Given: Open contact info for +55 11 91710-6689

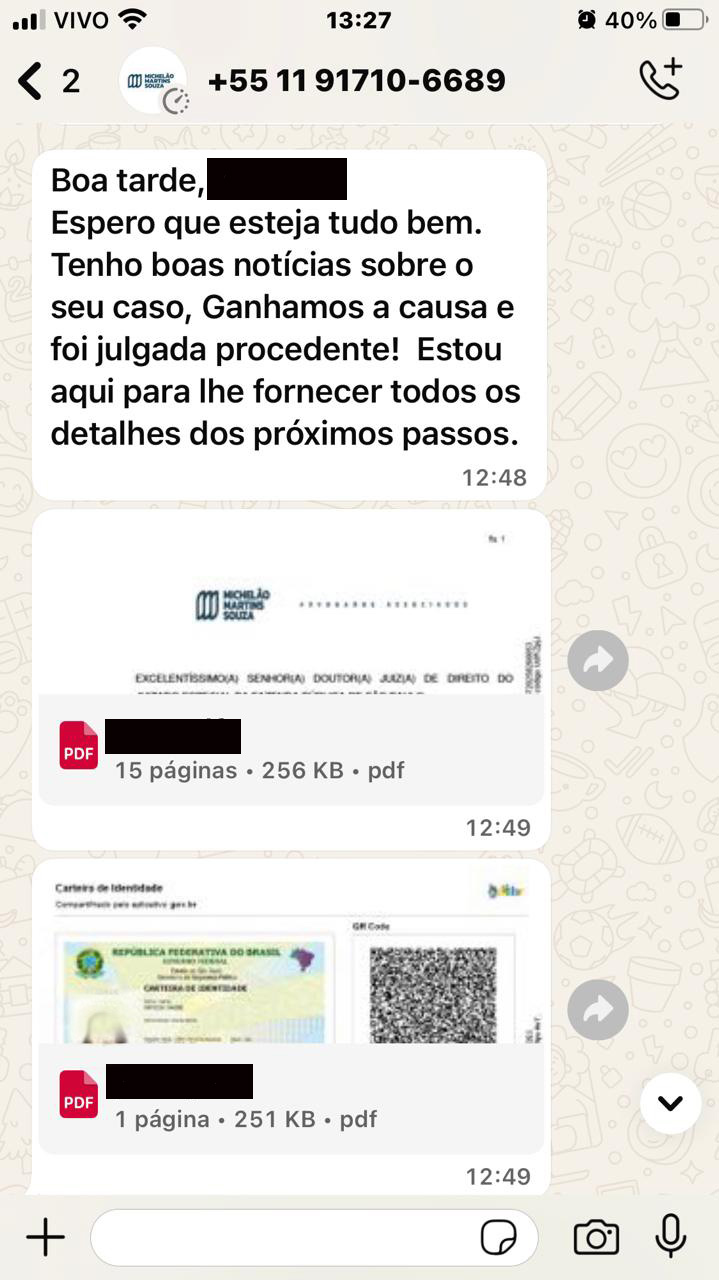Looking at the screenshot, I should click(355, 81).
